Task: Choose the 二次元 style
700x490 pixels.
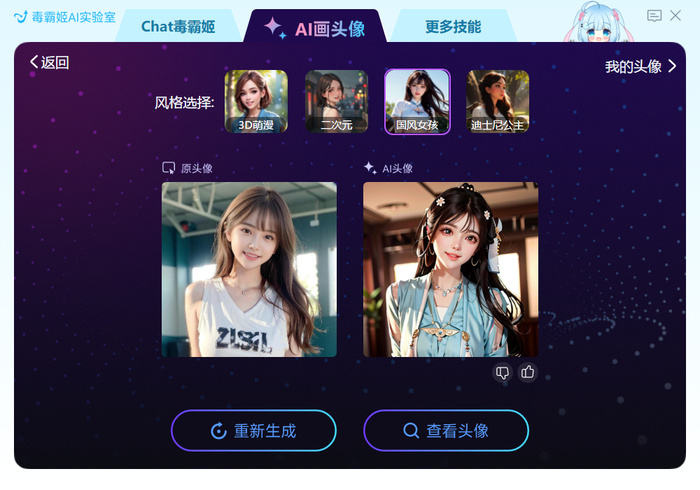Action: coord(336,102)
